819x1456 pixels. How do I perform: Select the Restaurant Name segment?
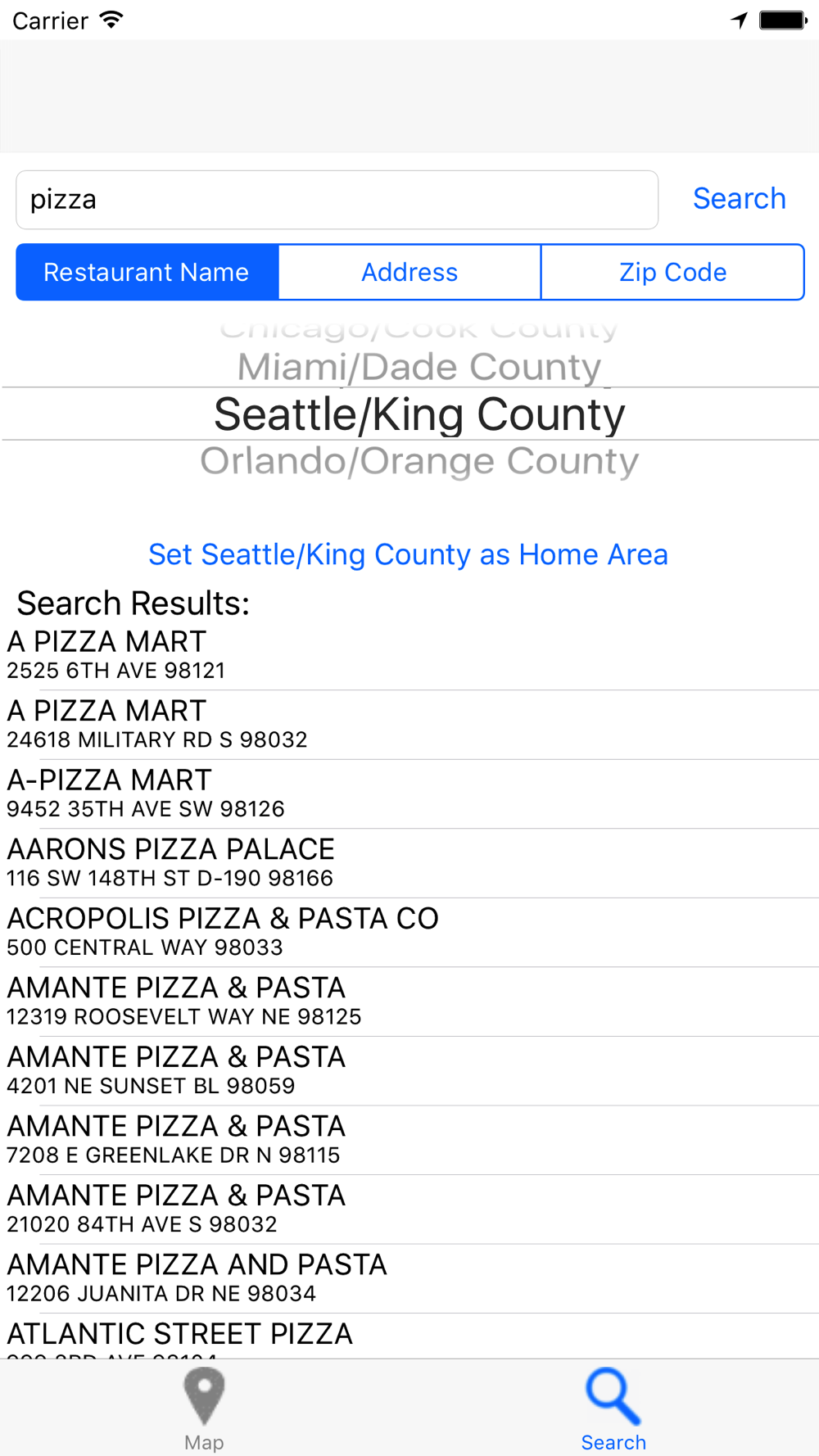(147, 272)
